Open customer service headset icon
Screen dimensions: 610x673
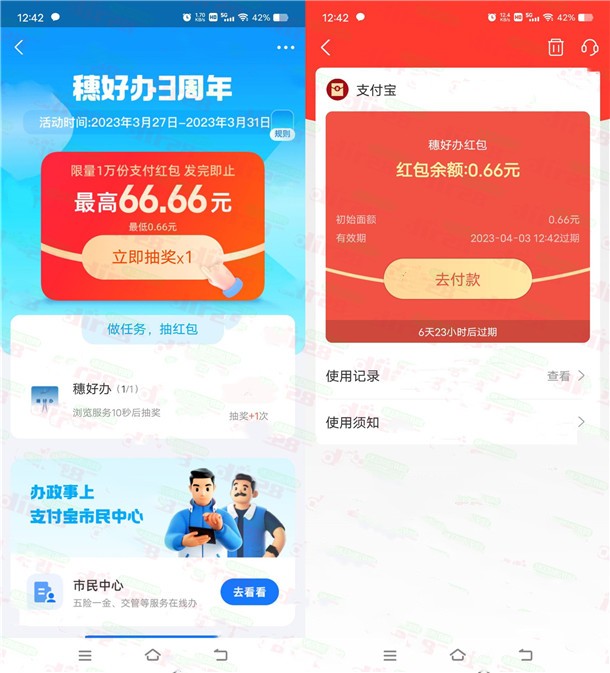coord(589,47)
